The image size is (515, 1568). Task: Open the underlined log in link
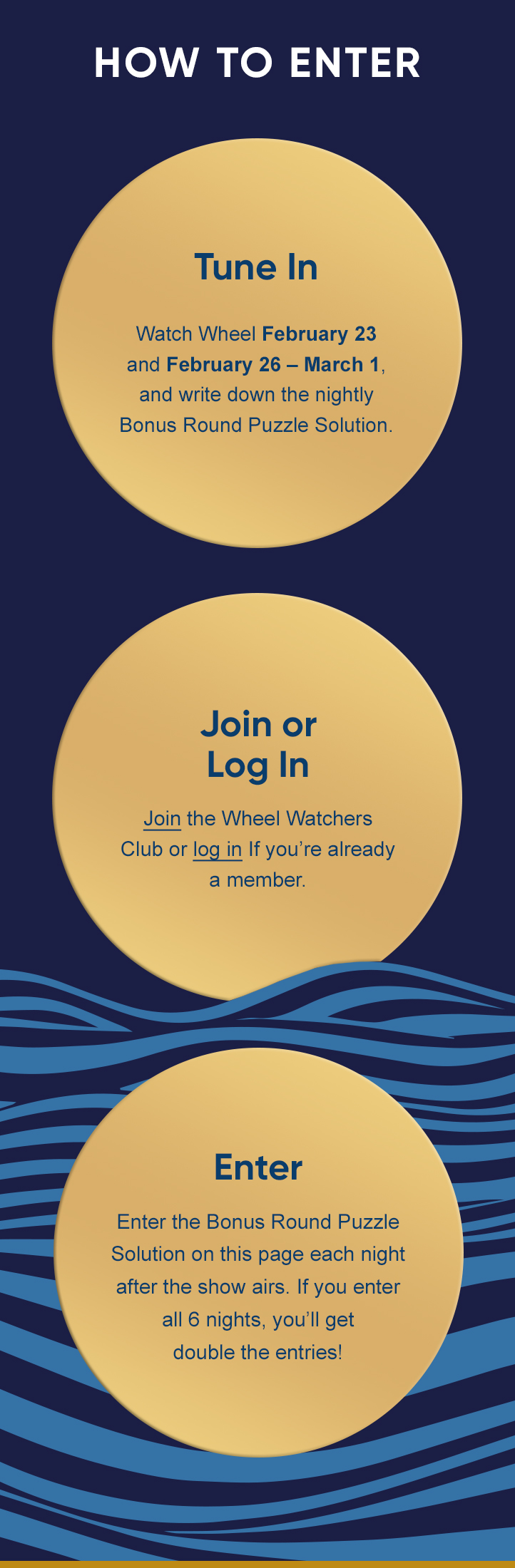pos(217,850)
